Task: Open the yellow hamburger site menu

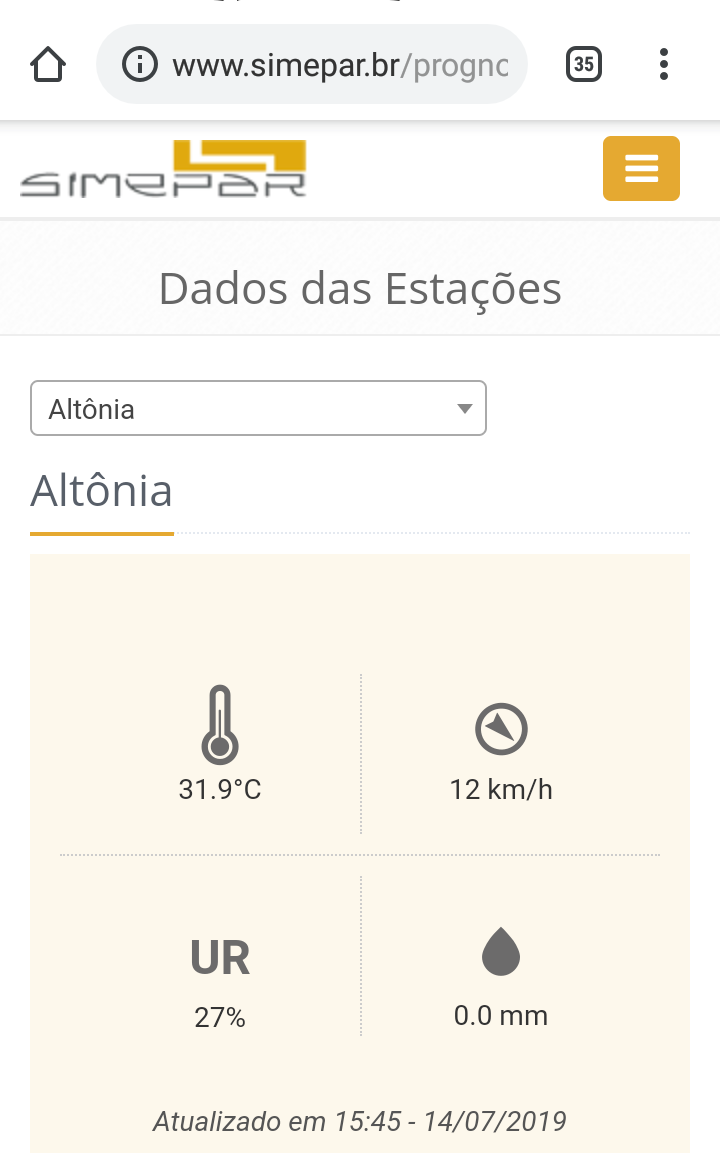Action: coord(641,168)
